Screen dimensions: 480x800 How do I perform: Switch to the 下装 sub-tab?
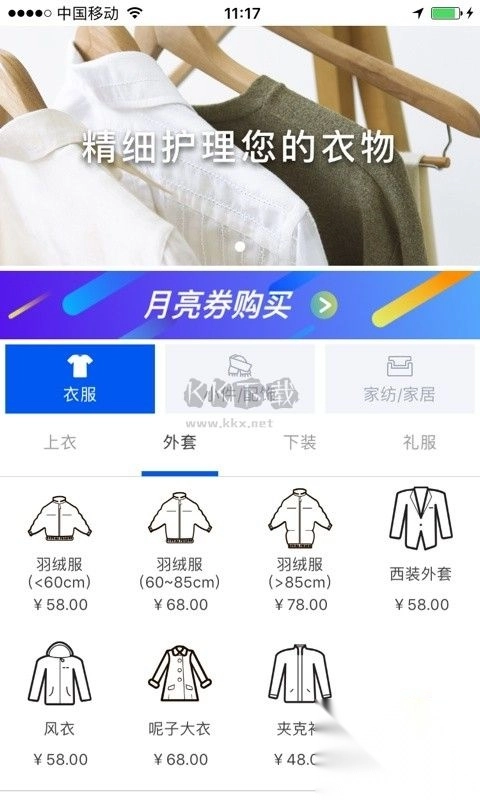[x=300, y=442]
